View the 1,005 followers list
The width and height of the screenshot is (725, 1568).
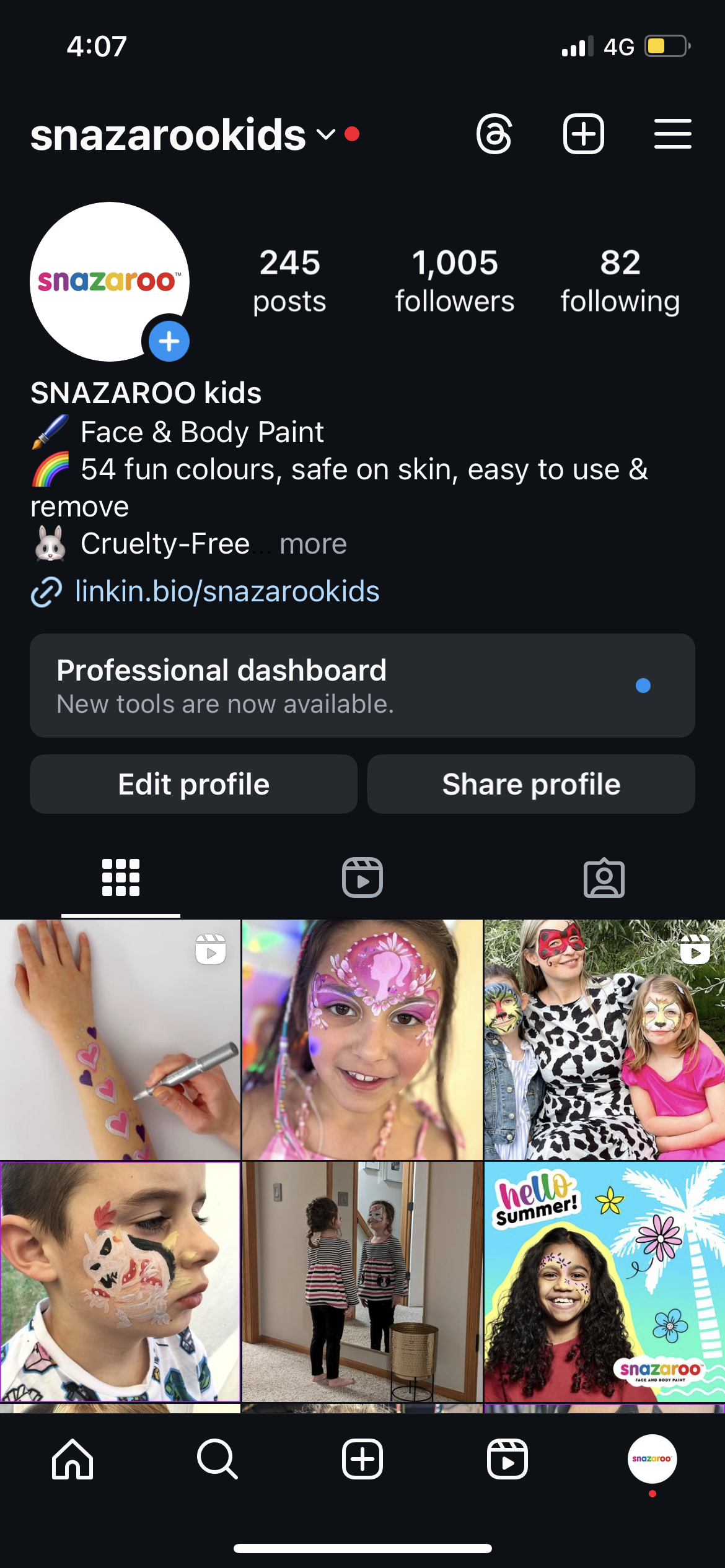[455, 281]
